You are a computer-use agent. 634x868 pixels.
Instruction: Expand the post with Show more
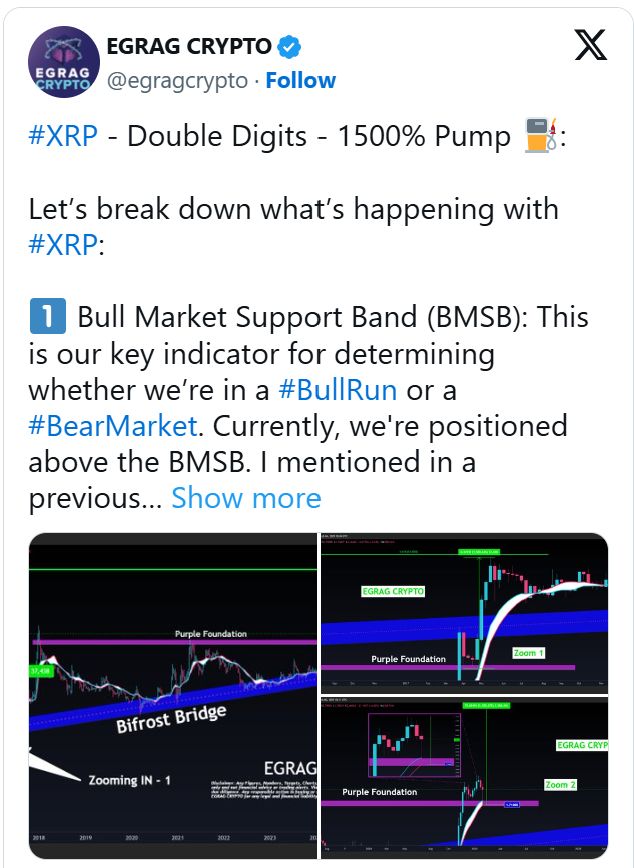(246, 498)
